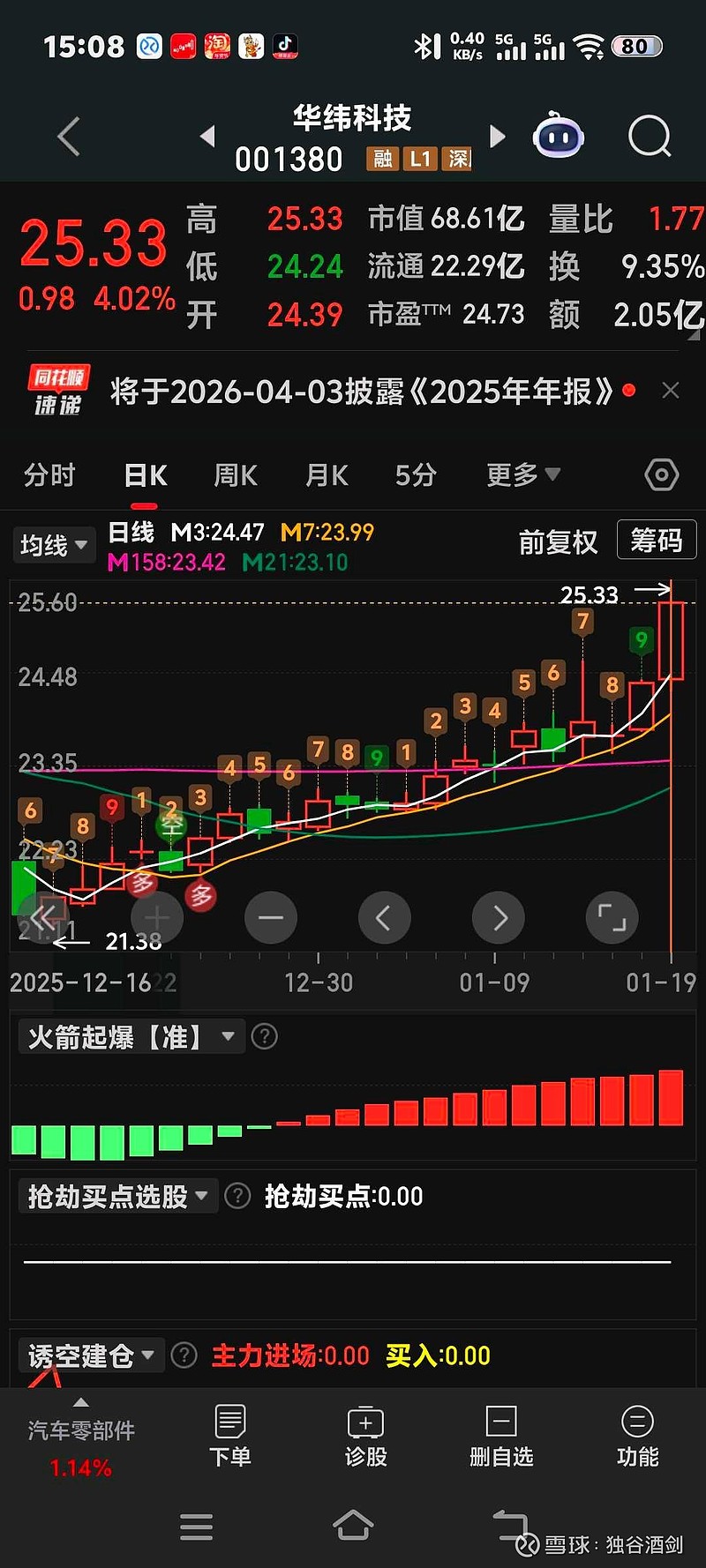This screenshot has width=706, height=1568.
Task: Open 诊股 stock diagnosis
Action: [x=365, y=1436]
